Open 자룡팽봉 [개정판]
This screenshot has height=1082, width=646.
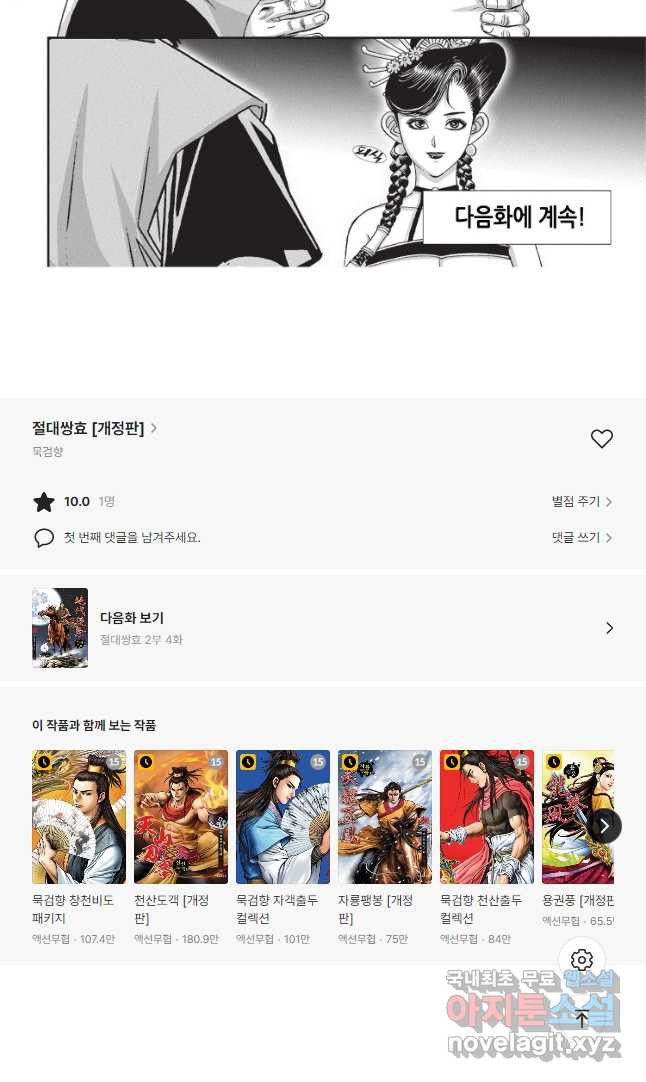[385, 817]
